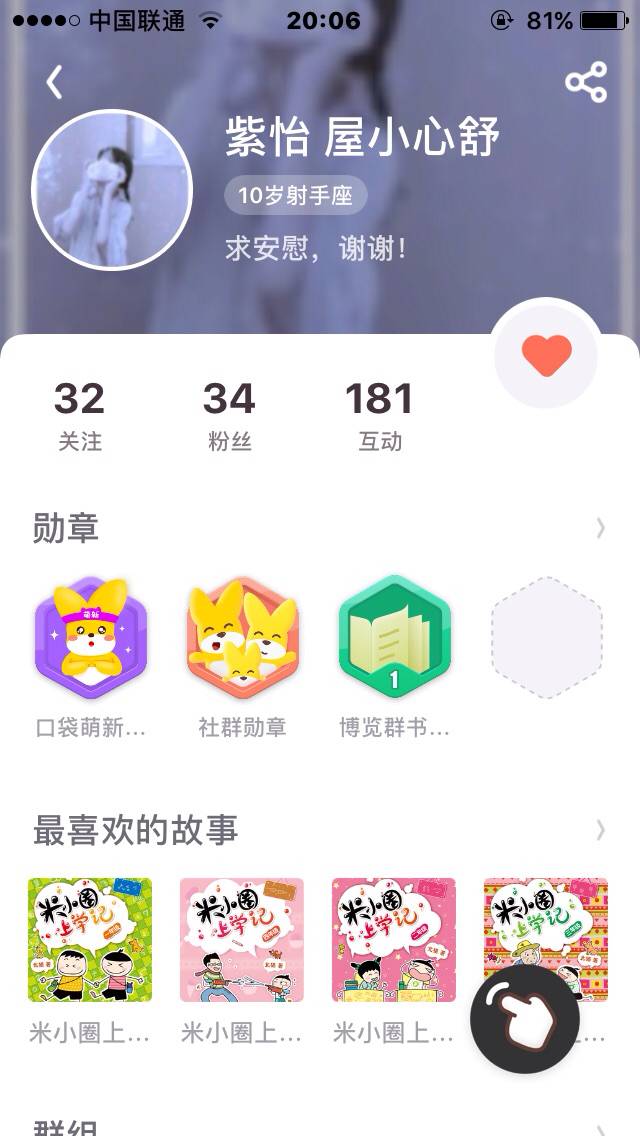
Task: Open the green 米小圈上学记 story cover
Action: [90, 940]
